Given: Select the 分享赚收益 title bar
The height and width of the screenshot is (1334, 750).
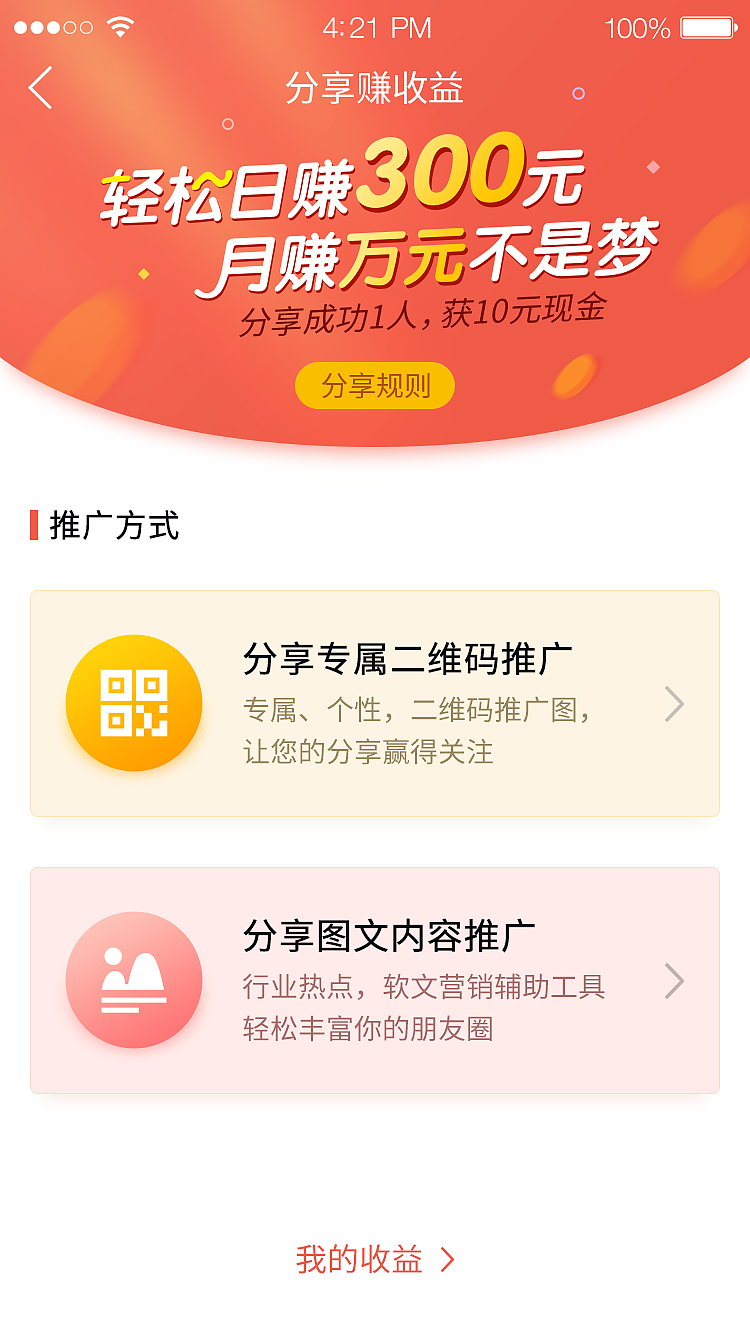Looking at the screenshot, I should tap(375, 88).
